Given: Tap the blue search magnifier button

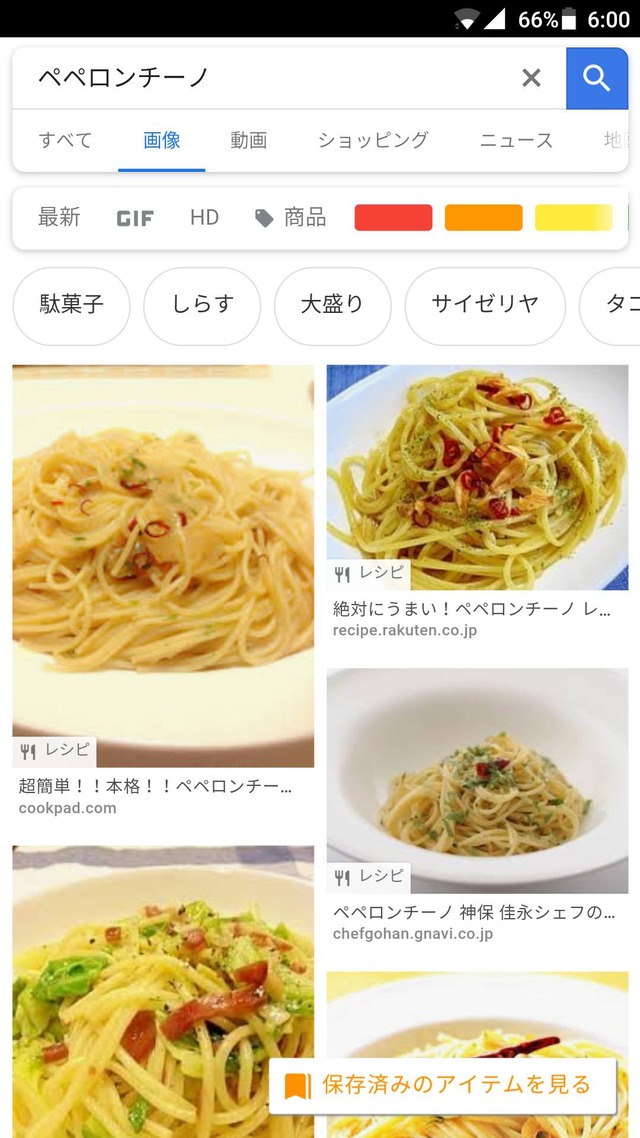Looking at the screenshot, I should pos(597,78).
